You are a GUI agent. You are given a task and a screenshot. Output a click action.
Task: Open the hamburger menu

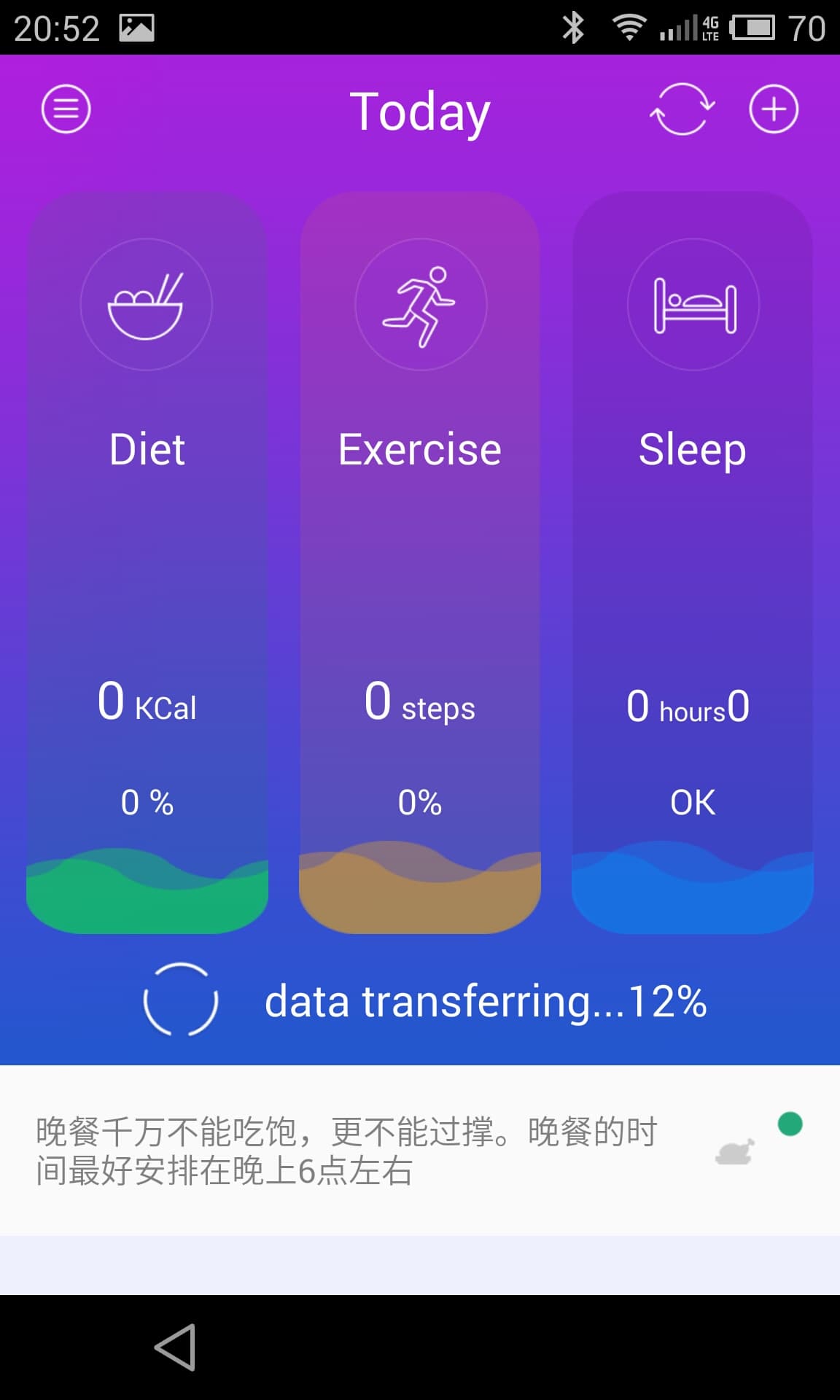click(x=66, y=109)
